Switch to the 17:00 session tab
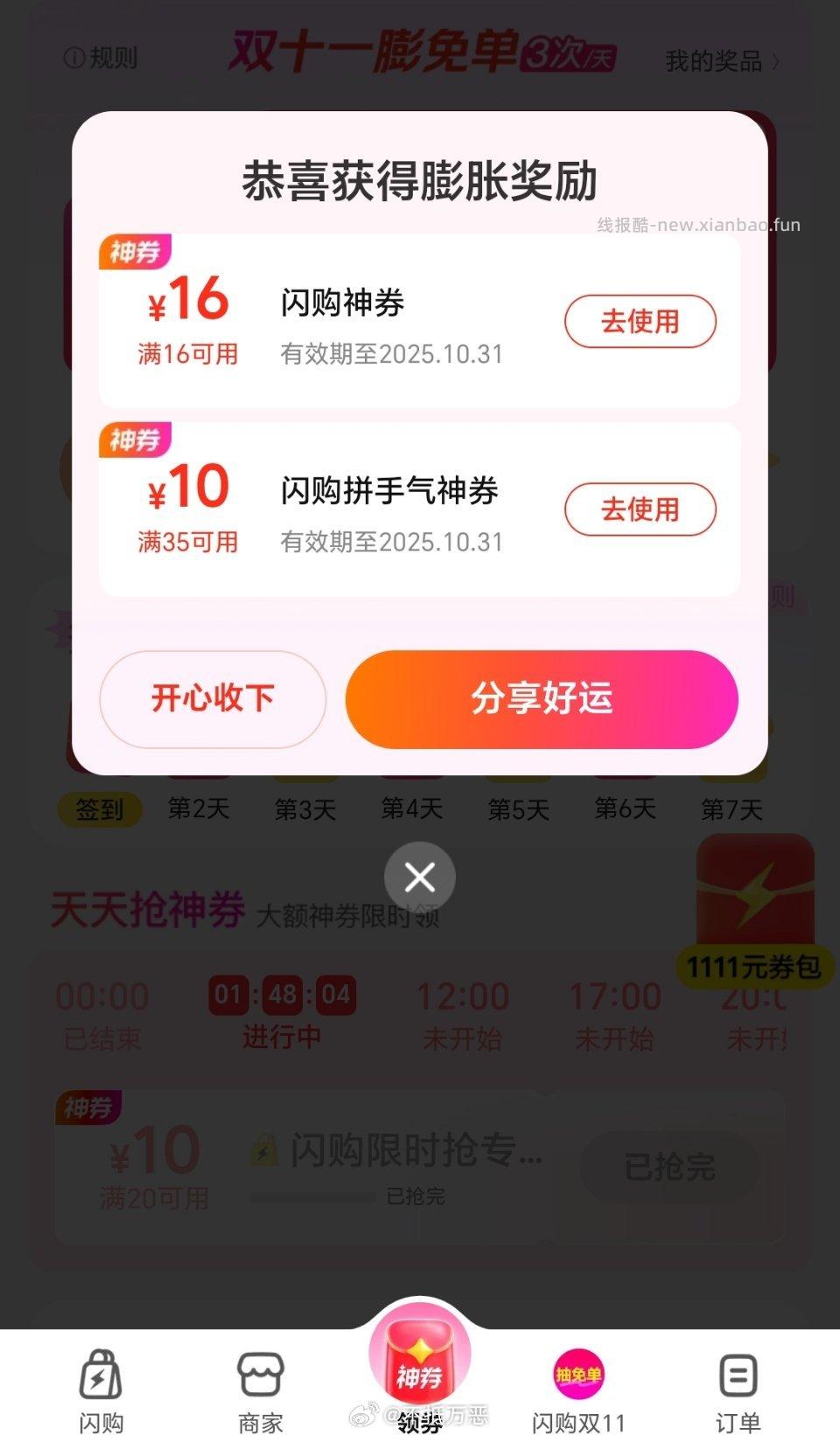This screenshot has height=1435, width=840. click(614, 1011)
